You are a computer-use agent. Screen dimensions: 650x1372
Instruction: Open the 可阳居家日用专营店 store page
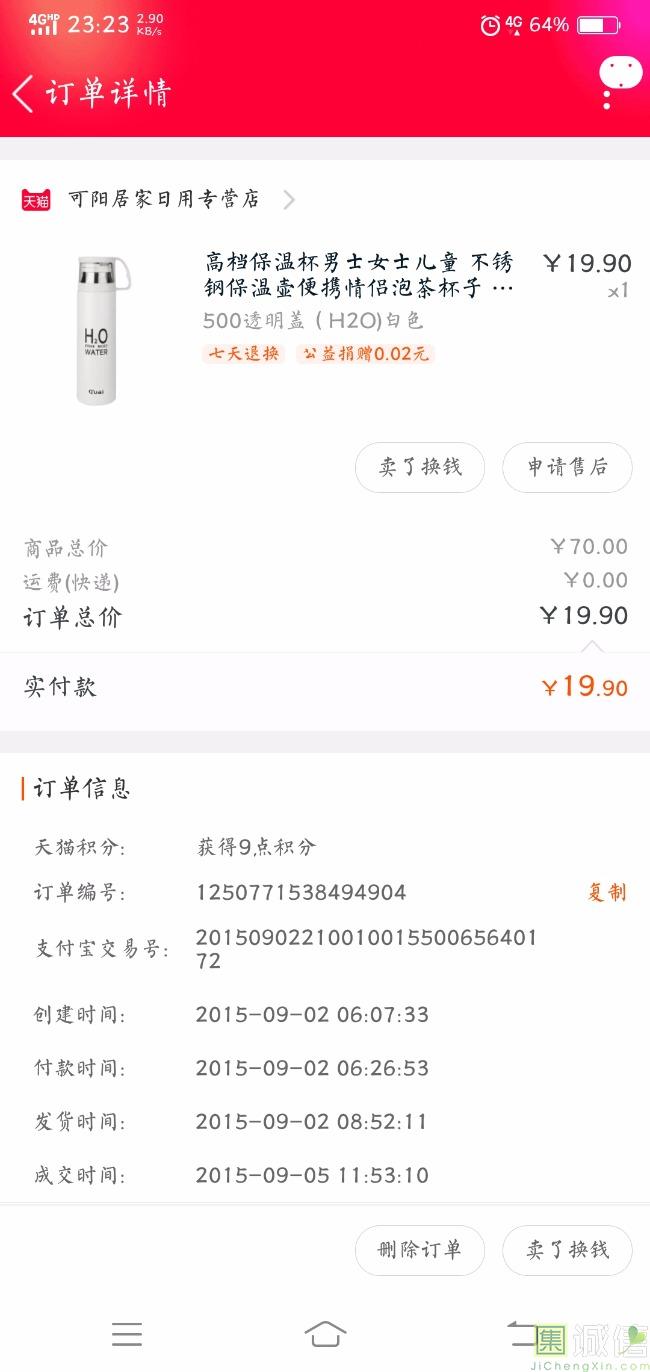(164, 199)
